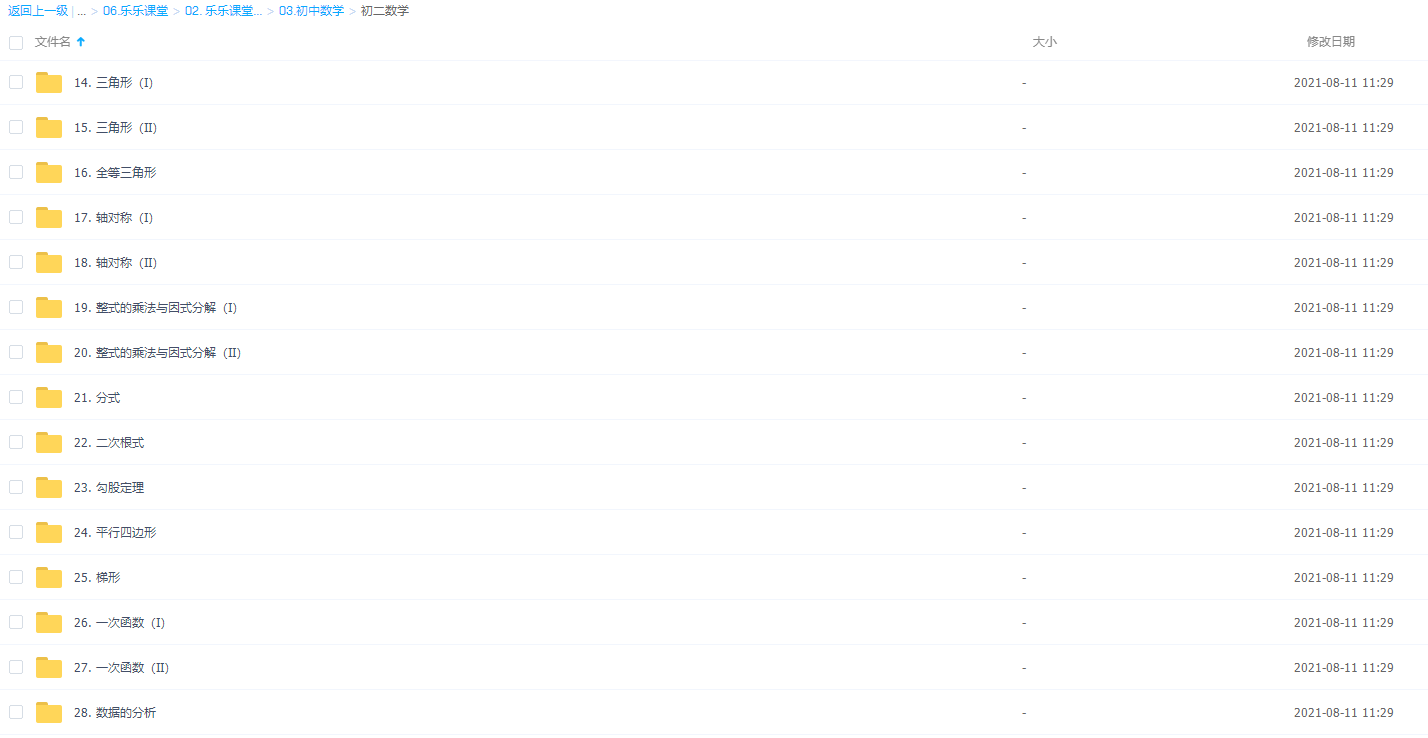Viewport: 1428px width, 738px height.
Task: Open folder 26. 一次函数 (I)
Action: 119,623
